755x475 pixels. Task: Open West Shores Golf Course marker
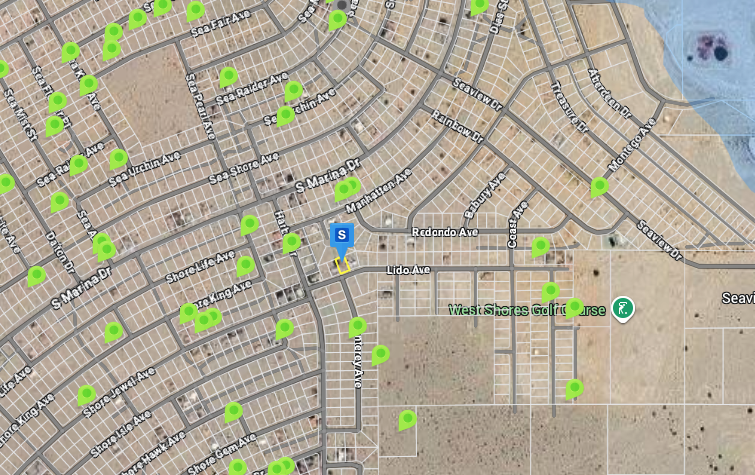click(x=623, y=309)
